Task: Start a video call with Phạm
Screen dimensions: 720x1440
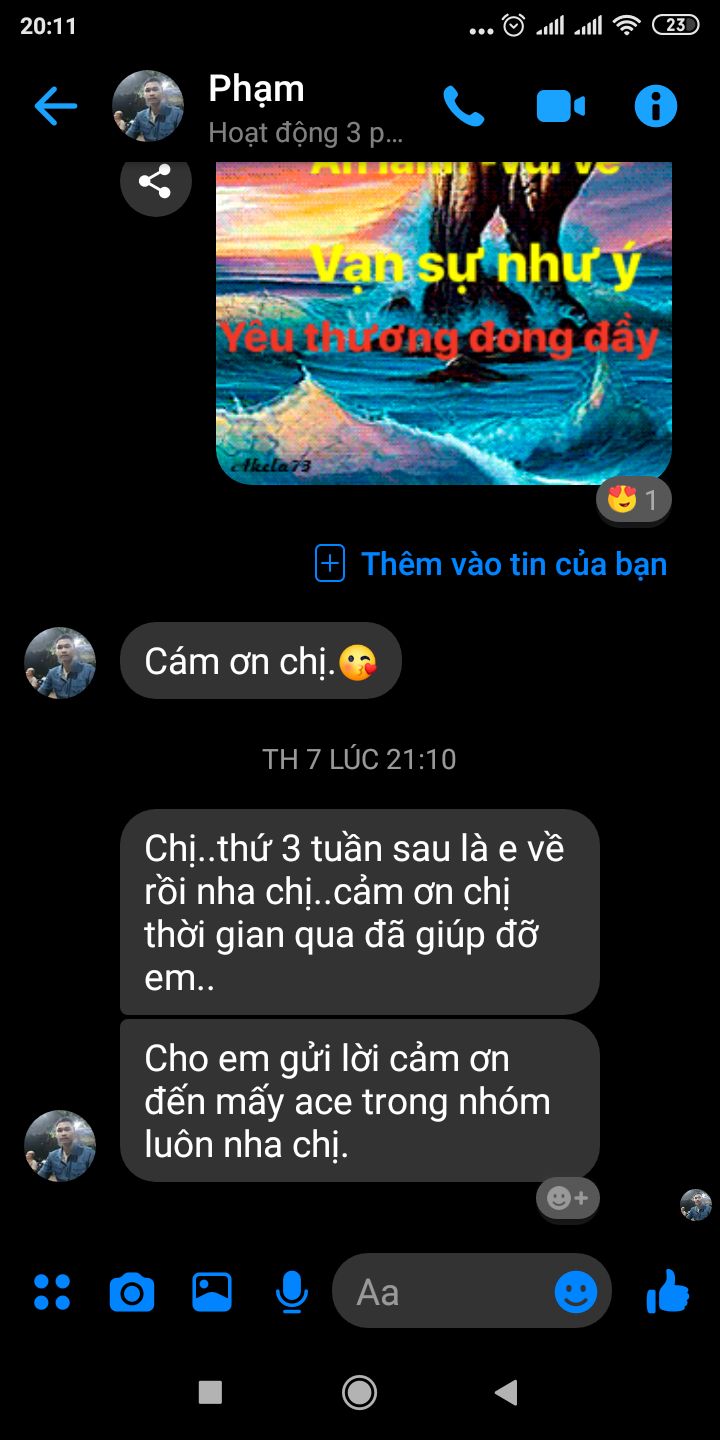Action: click(560, 106)
